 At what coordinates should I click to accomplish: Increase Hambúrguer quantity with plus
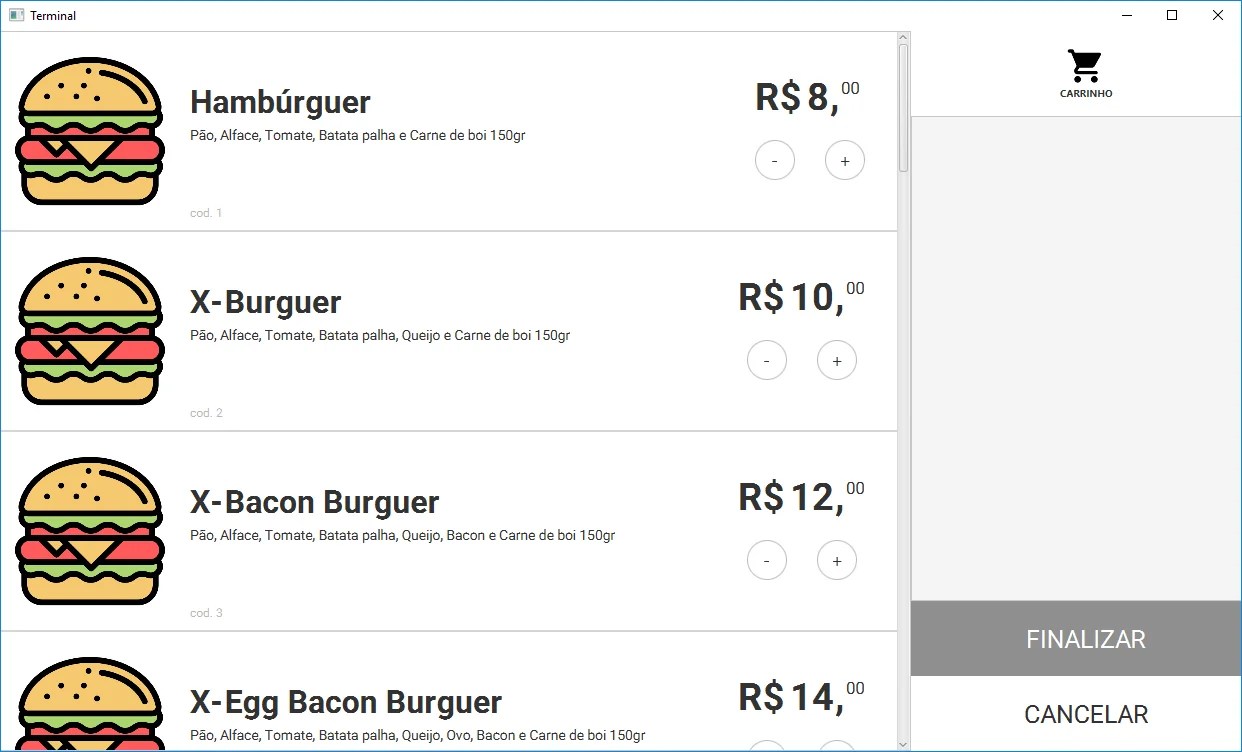coord(844,160)
